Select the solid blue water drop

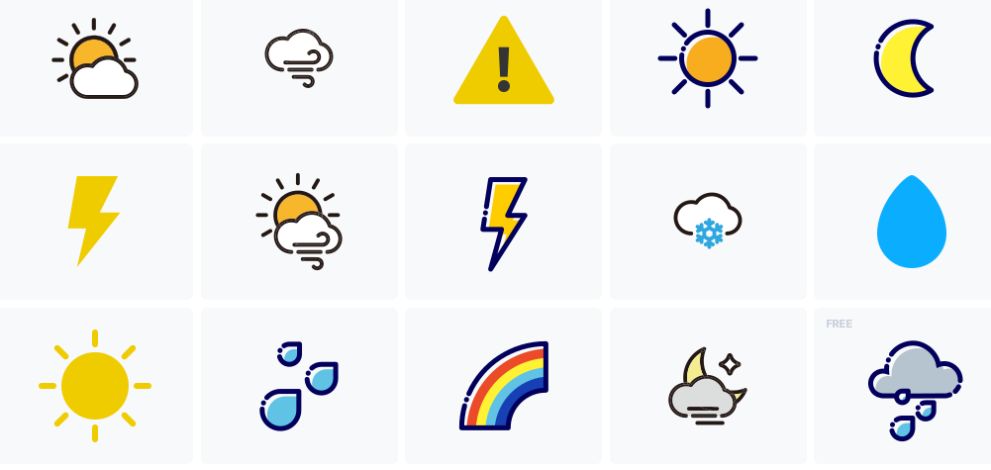click(911, 222)
